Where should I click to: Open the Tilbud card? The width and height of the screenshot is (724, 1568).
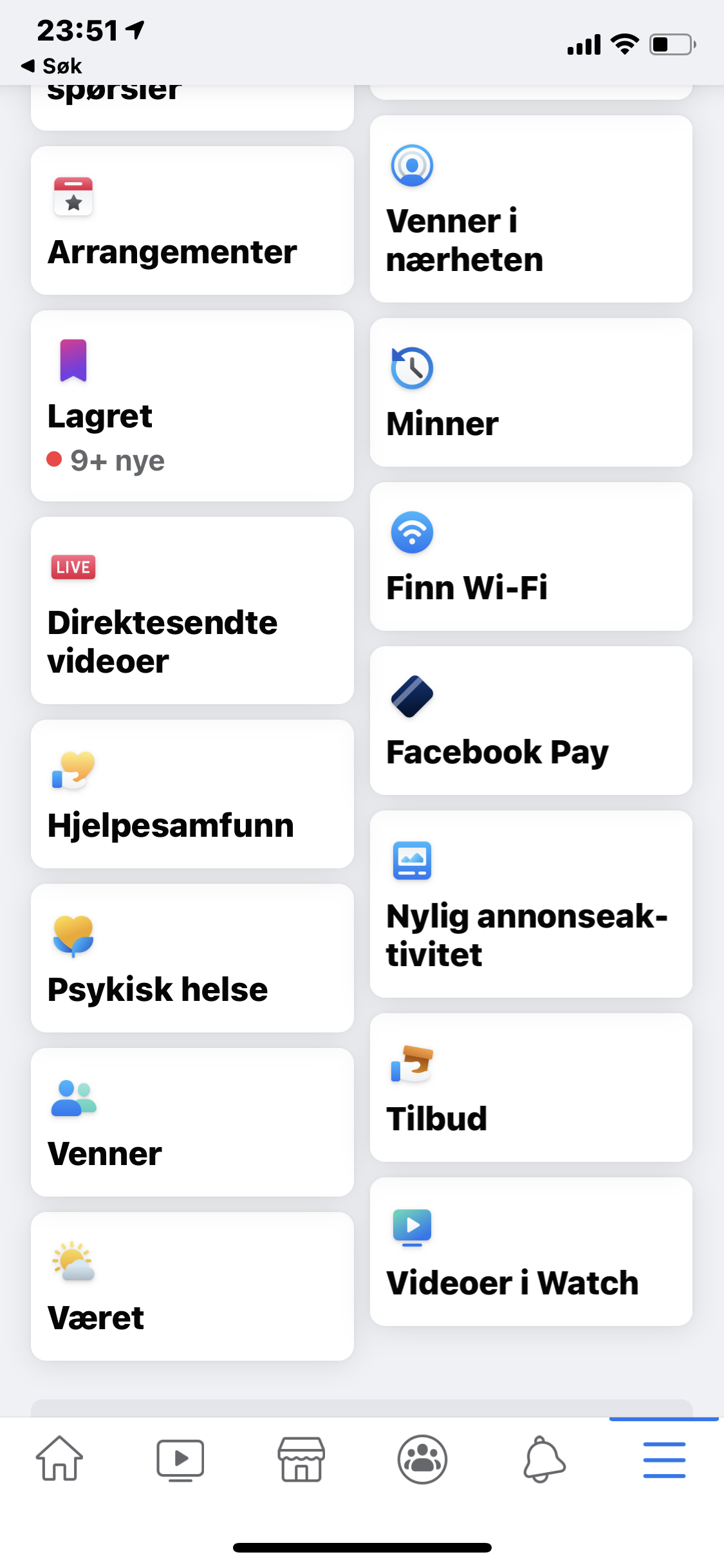531,1088
